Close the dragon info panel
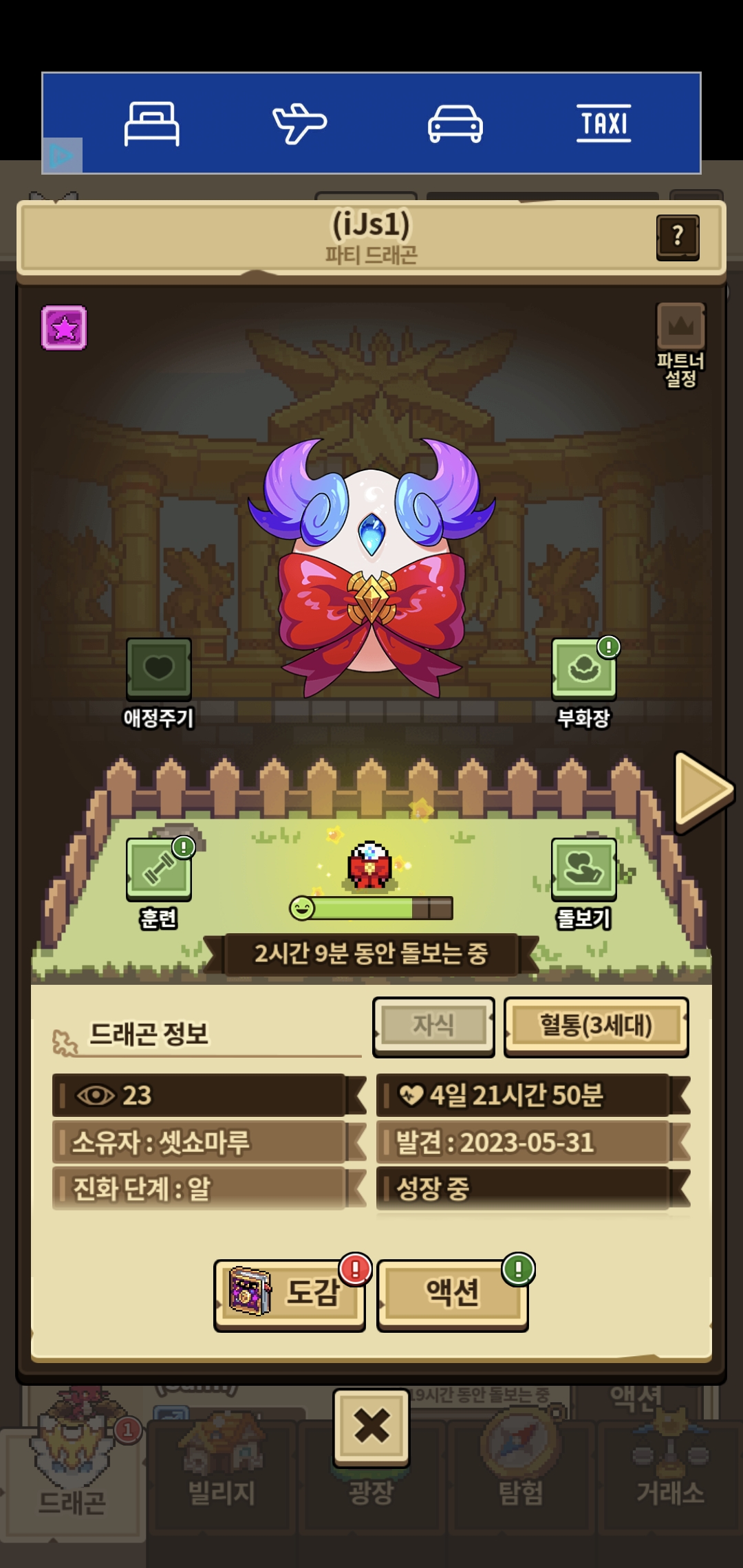The image size is (743, 1568). click(371, 1426)
